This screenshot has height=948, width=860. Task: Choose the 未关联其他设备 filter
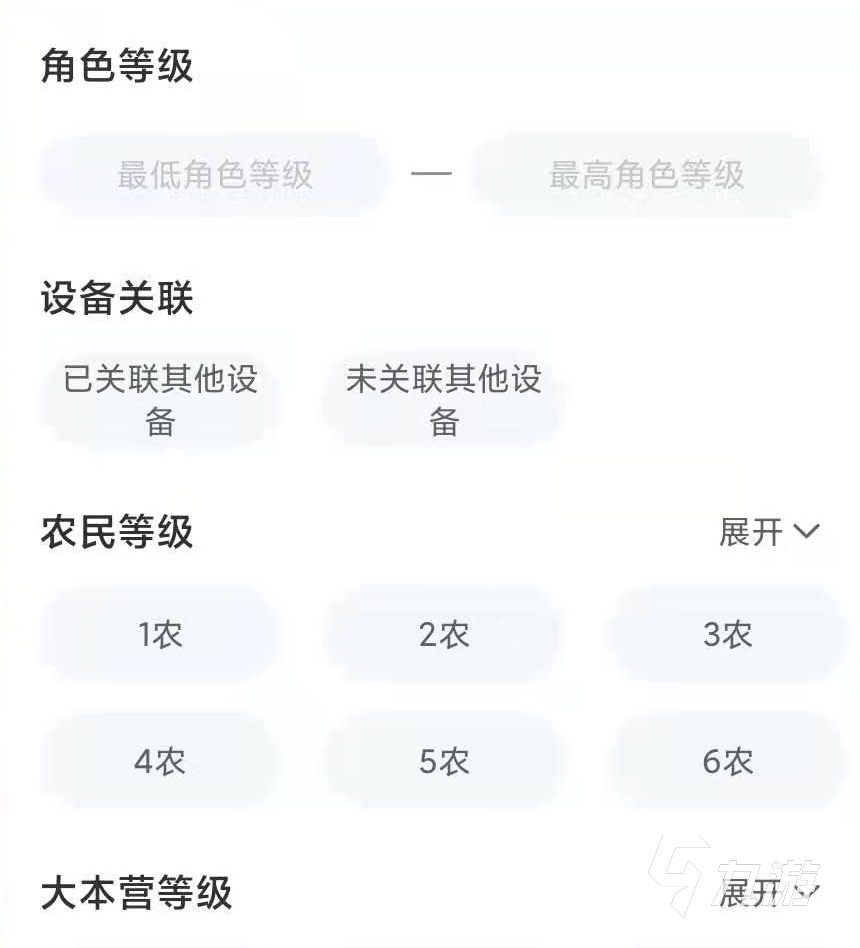[443, 400]
